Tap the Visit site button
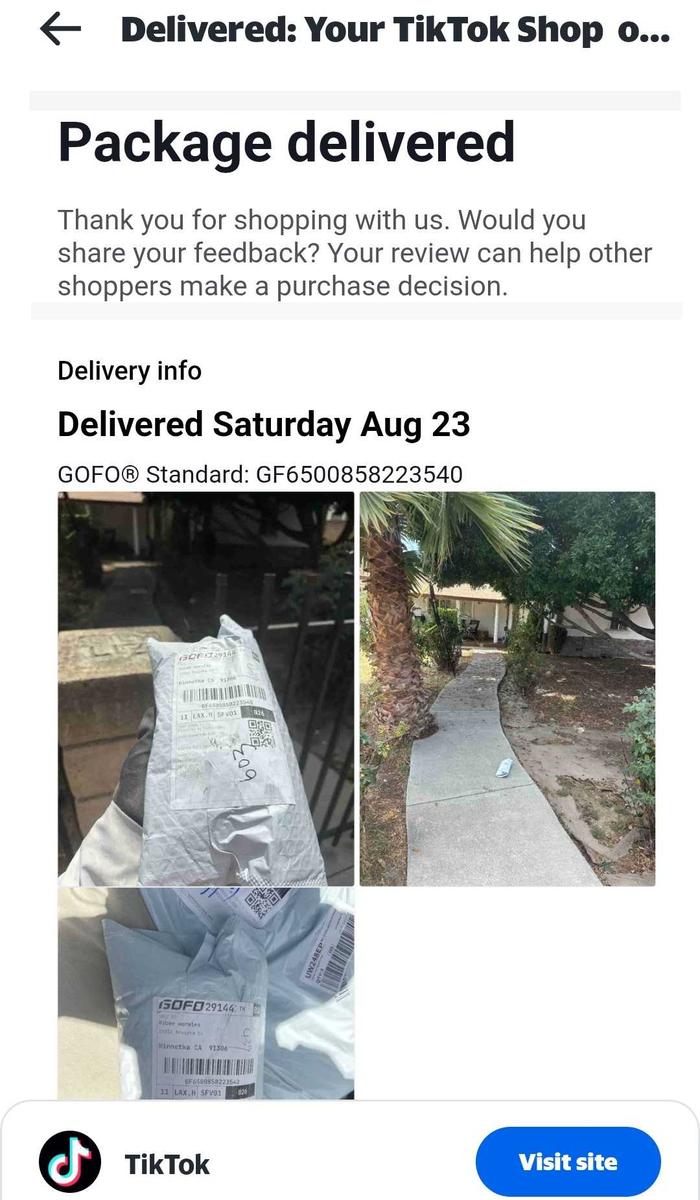 click(567, 1162)
